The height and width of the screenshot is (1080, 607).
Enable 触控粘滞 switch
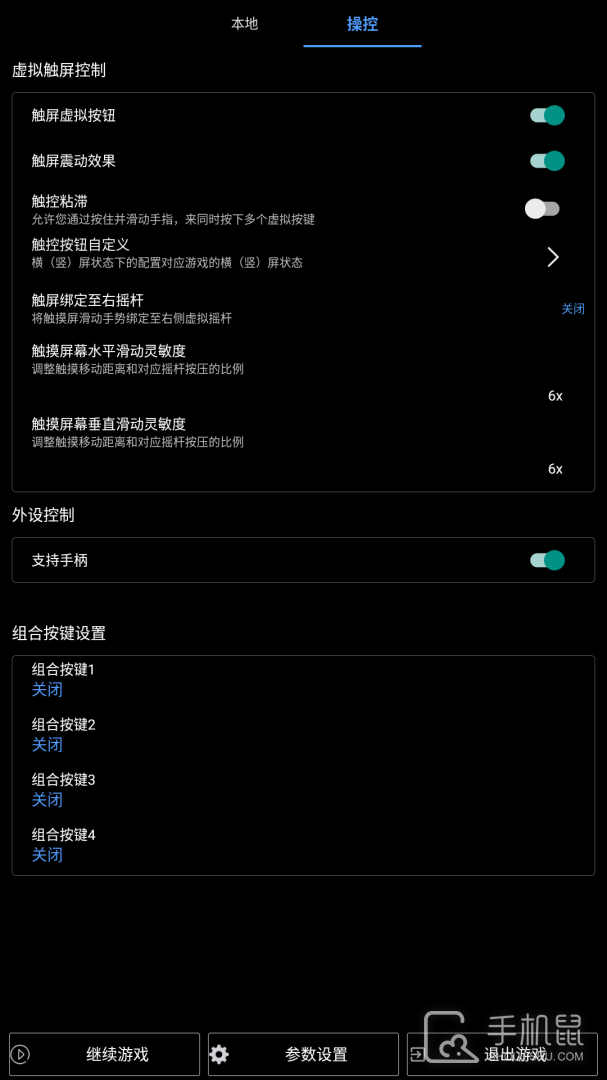[542, 208]
